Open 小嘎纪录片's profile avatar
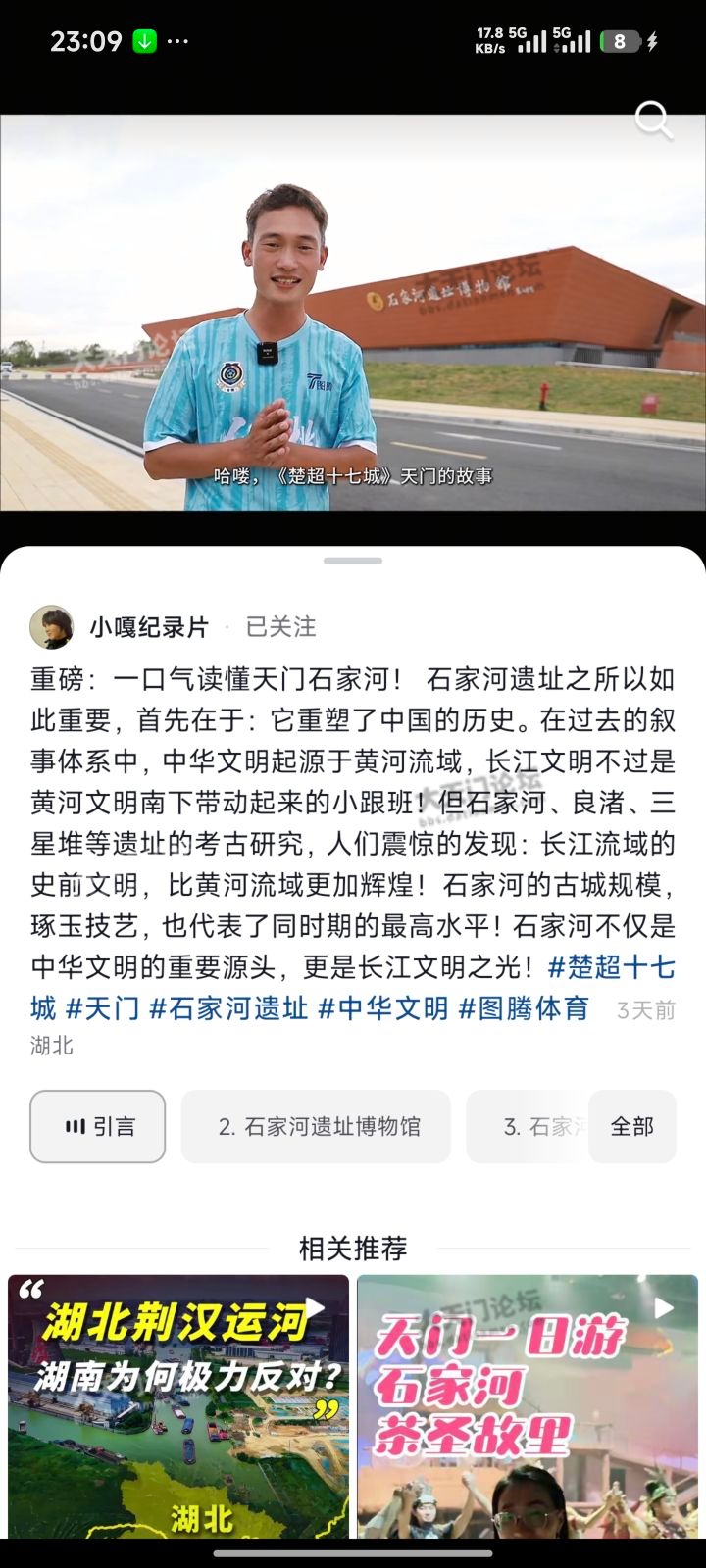 coord(51,627)
